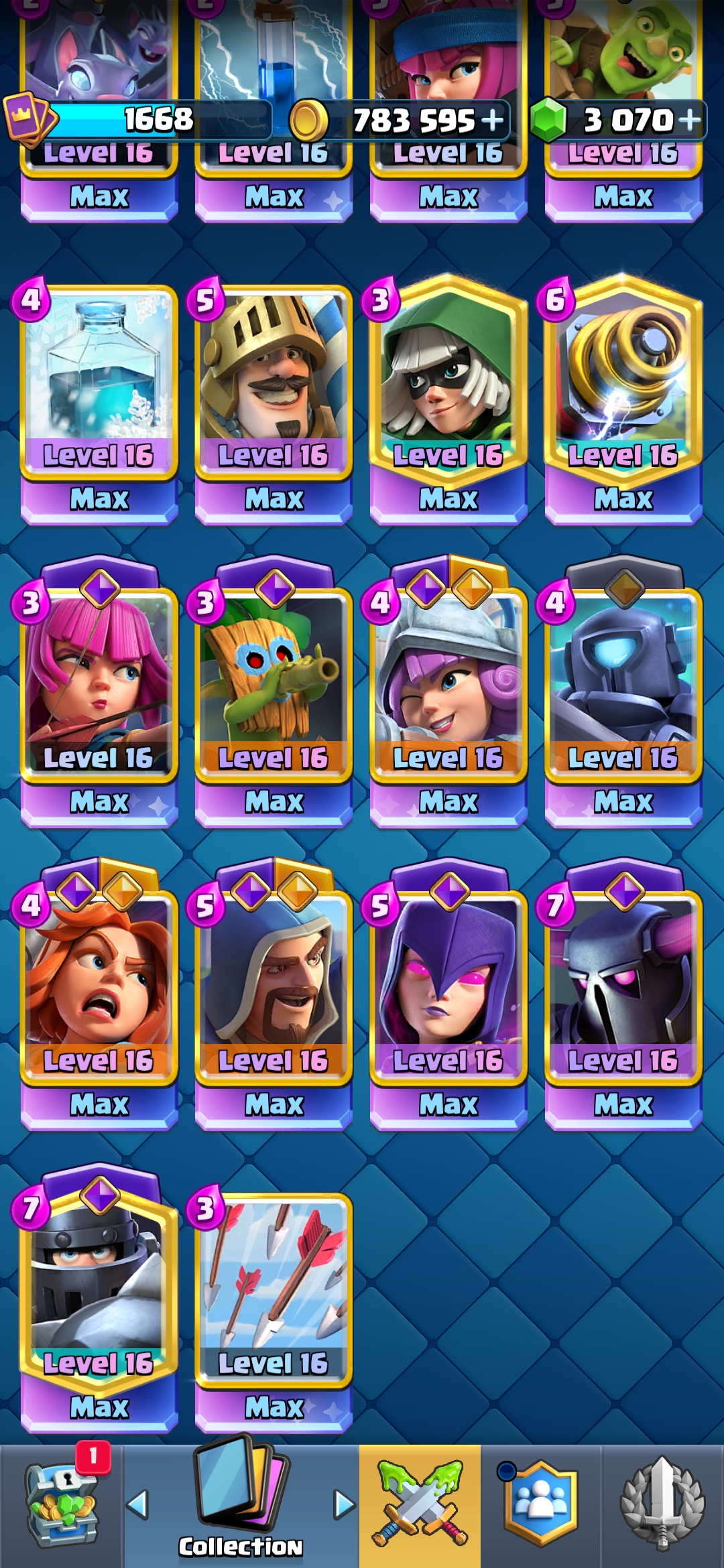Image resolution: width=724 pixels, height=1568 pixels.
Task: Go to the right arrow beside Collection
Action: (344, 1505)
